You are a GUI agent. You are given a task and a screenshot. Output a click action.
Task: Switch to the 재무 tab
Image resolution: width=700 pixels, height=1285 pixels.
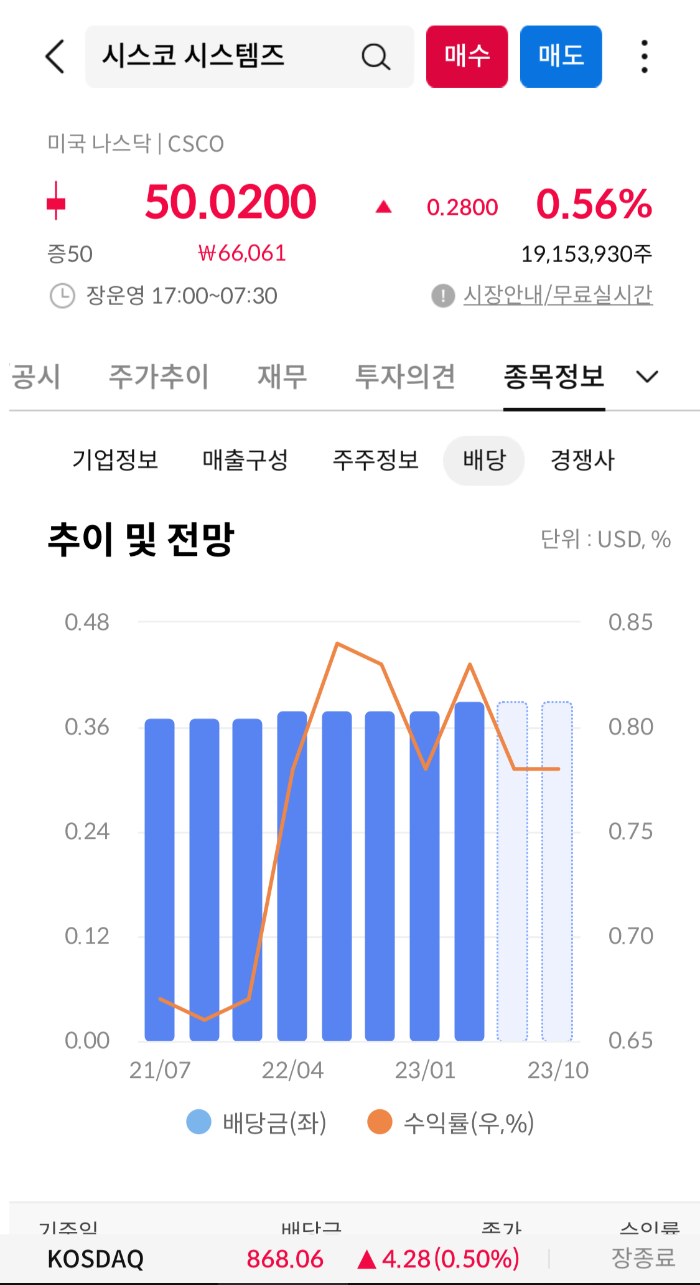tap(282, 377)
